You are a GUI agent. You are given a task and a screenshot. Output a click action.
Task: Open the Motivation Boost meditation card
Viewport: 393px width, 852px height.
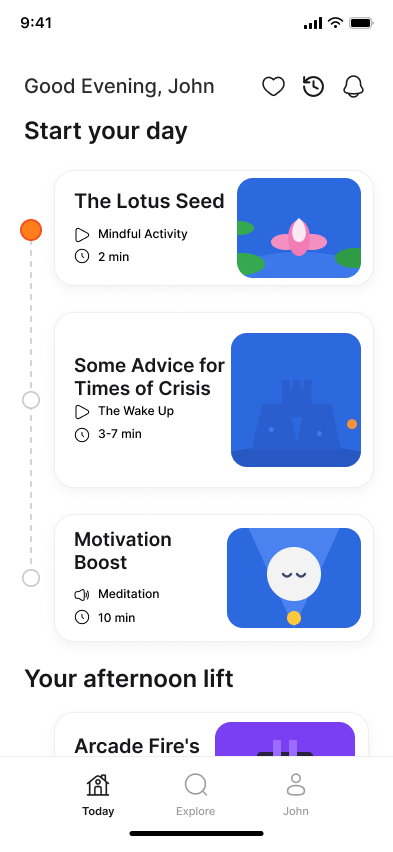click(x=214, y=578)
